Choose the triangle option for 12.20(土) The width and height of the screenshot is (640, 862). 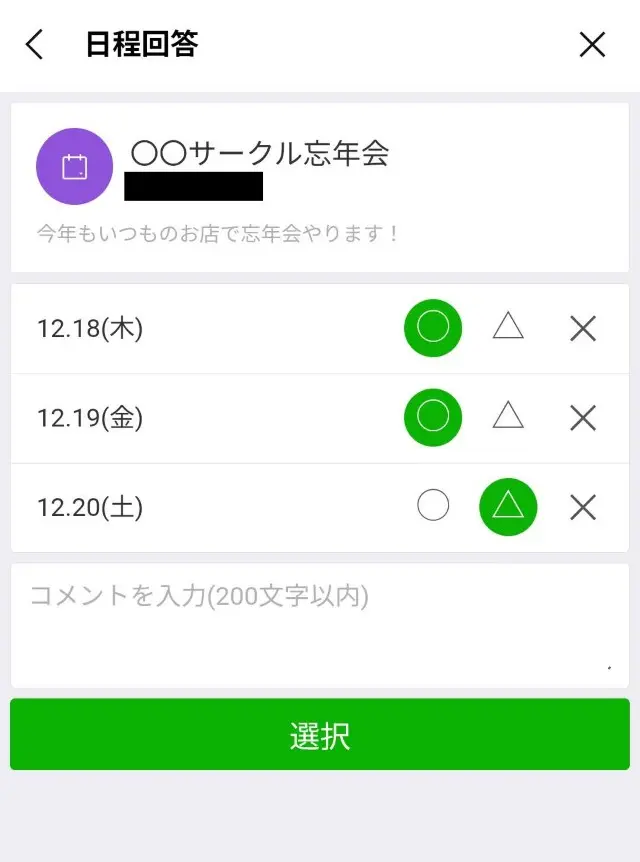point(508,507)
